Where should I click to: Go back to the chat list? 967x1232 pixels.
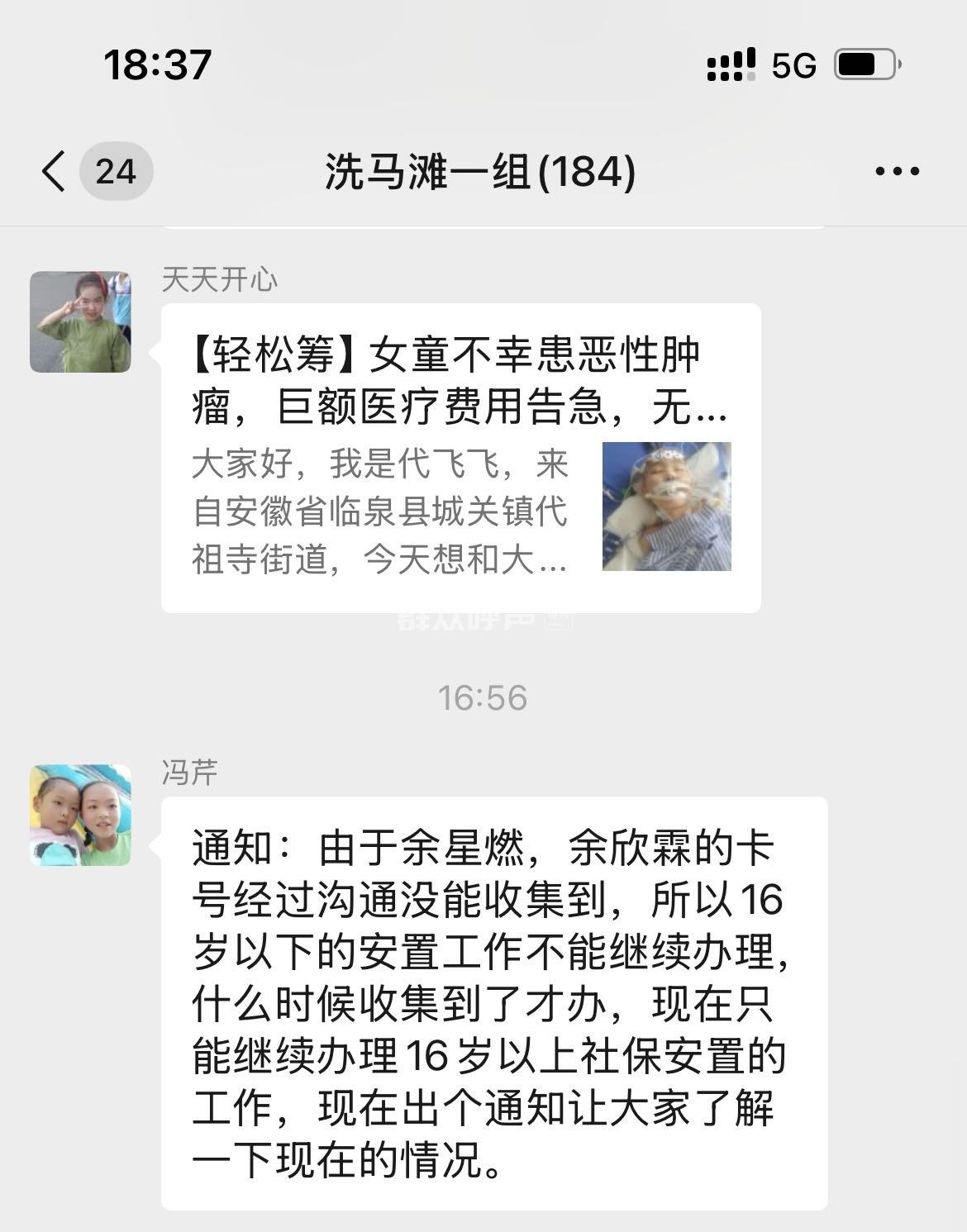click(55, 172)
